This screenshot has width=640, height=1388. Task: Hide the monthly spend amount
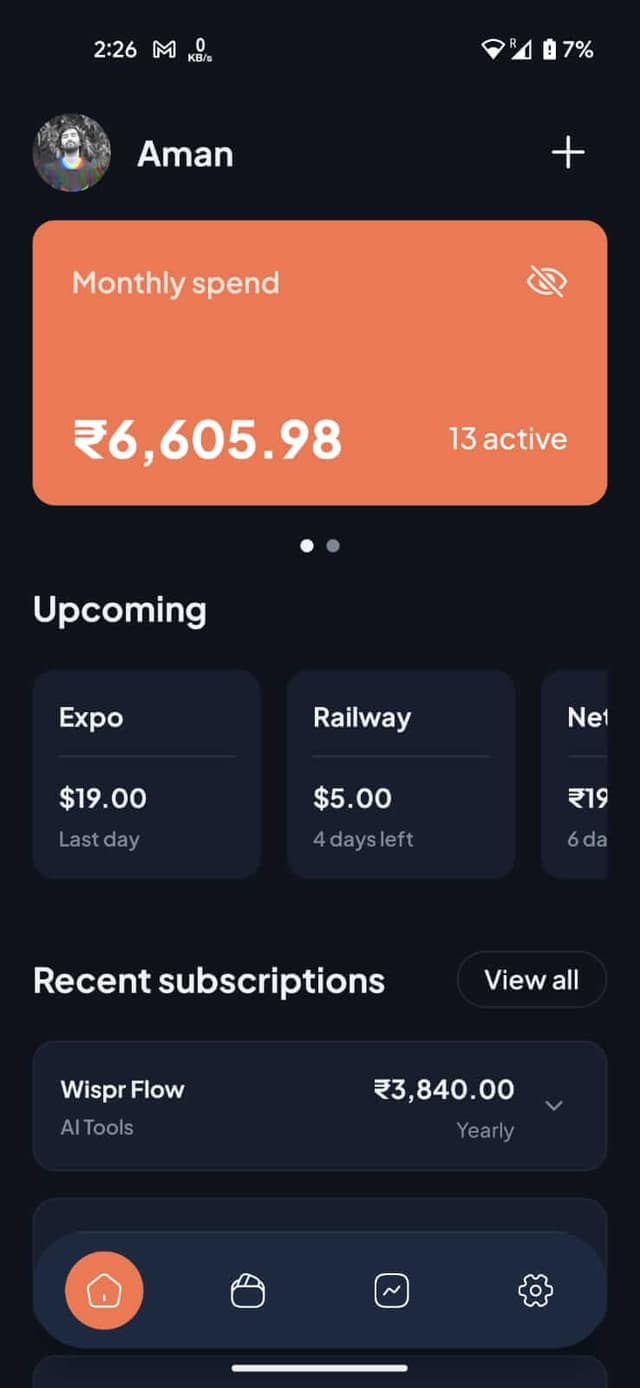click(x=546, y=283)
